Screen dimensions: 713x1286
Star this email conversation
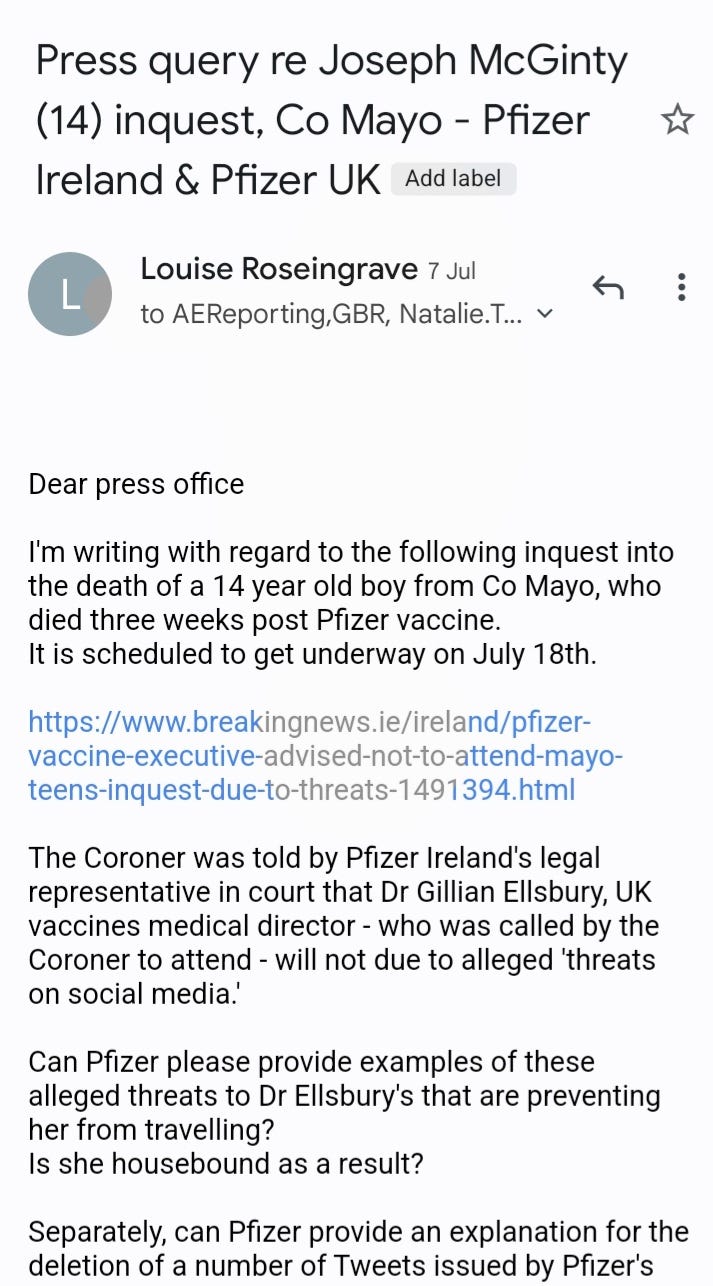coord(677,121)
